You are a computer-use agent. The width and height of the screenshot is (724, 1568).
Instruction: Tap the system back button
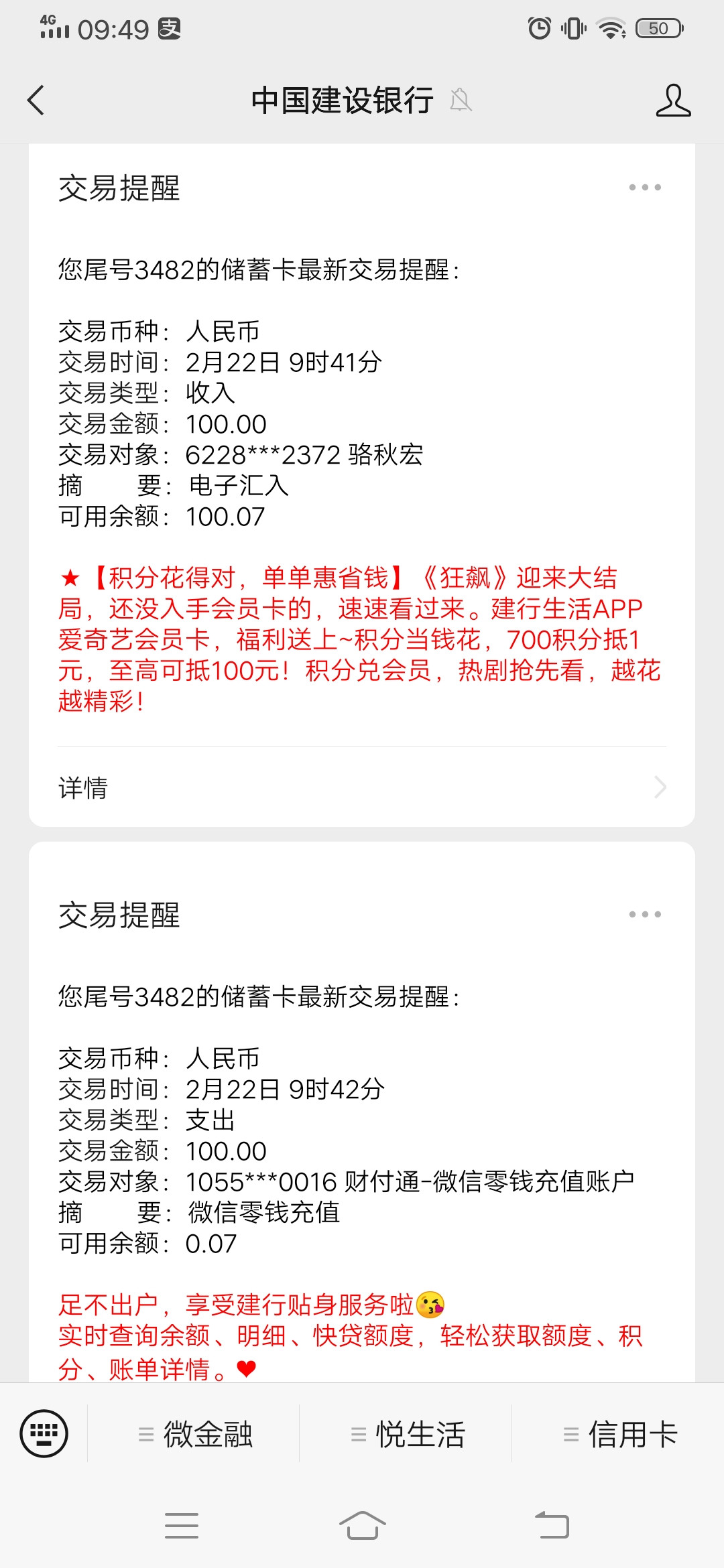pos(551,1526)
